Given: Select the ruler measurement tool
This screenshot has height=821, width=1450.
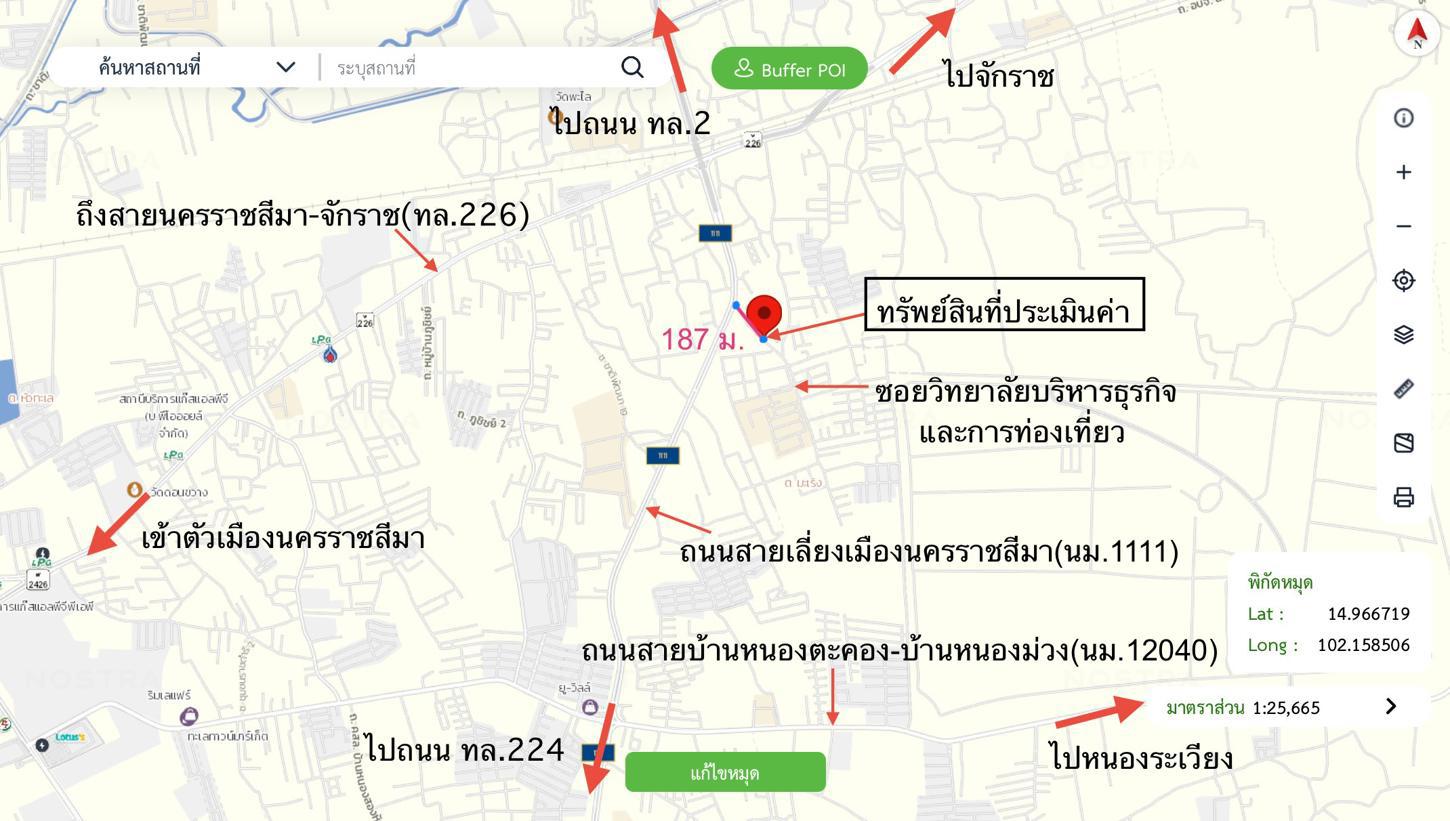Looking at the screenshot, I should [1403, 389].
